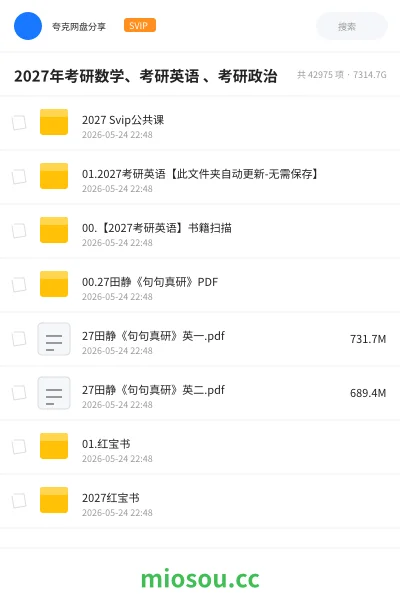Image resolution: width=400 pixels, height=600 pixels.
Task: Select the checkbox next to 2027红宝书
Action: click(19, 501)
